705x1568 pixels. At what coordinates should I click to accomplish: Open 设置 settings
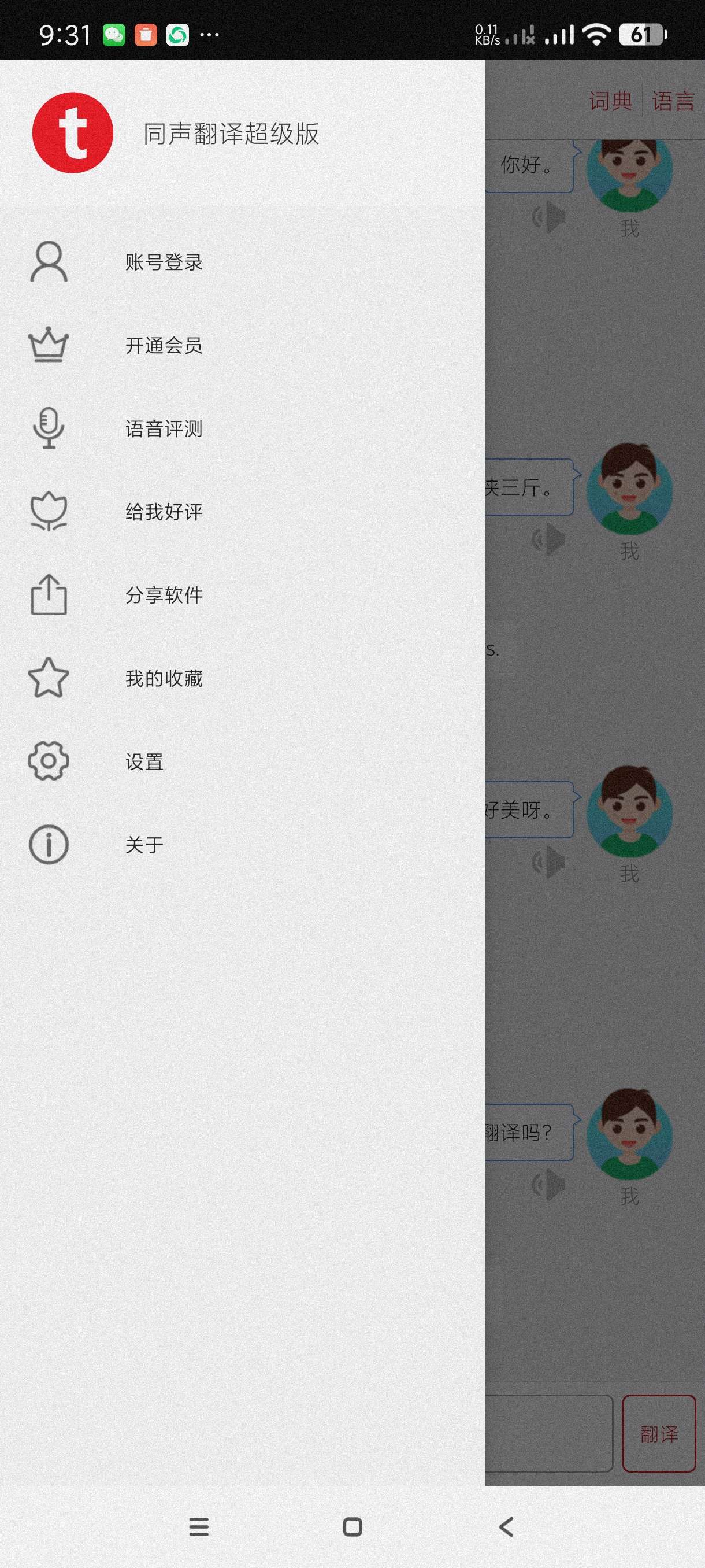pyautogui.click(x=144, y=761)
